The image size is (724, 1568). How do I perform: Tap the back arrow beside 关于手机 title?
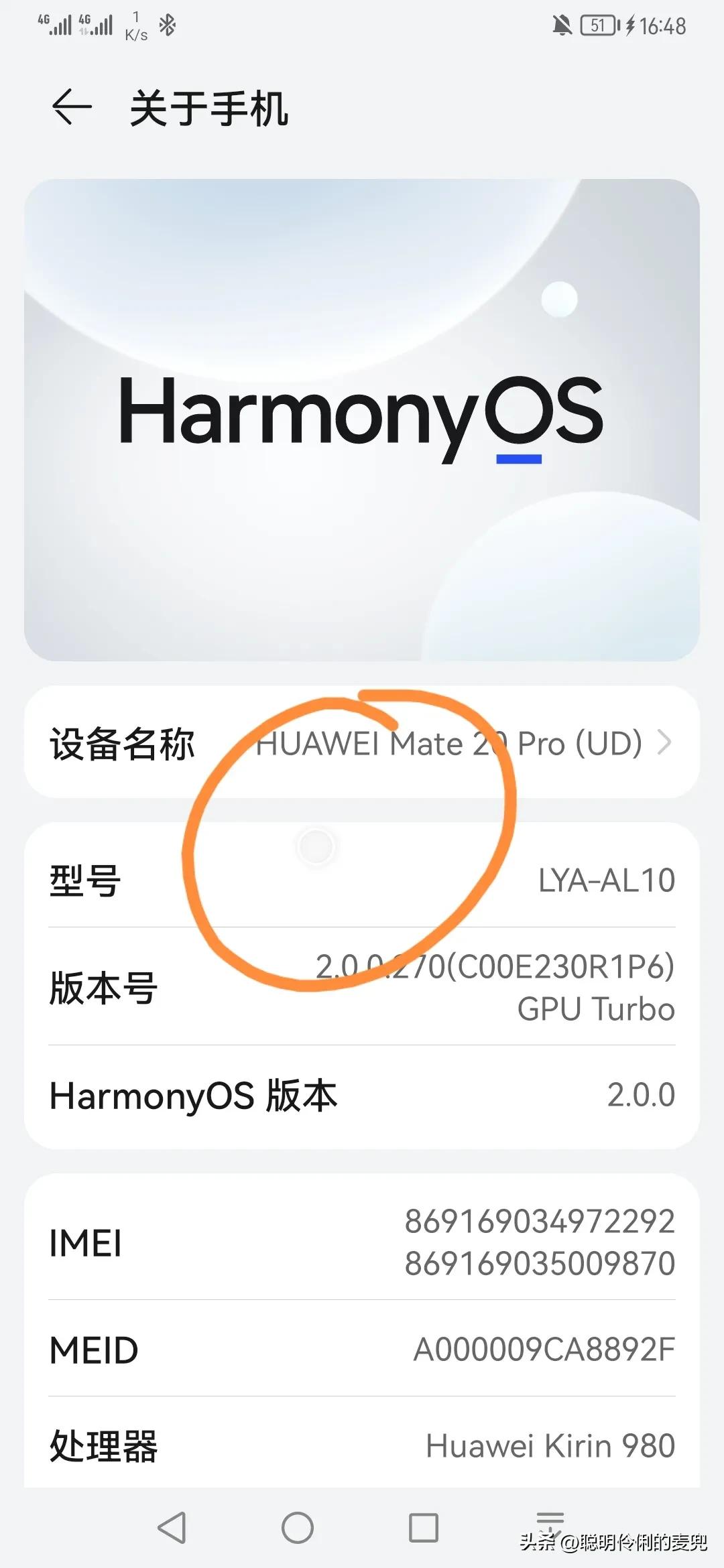pos(69,108)
